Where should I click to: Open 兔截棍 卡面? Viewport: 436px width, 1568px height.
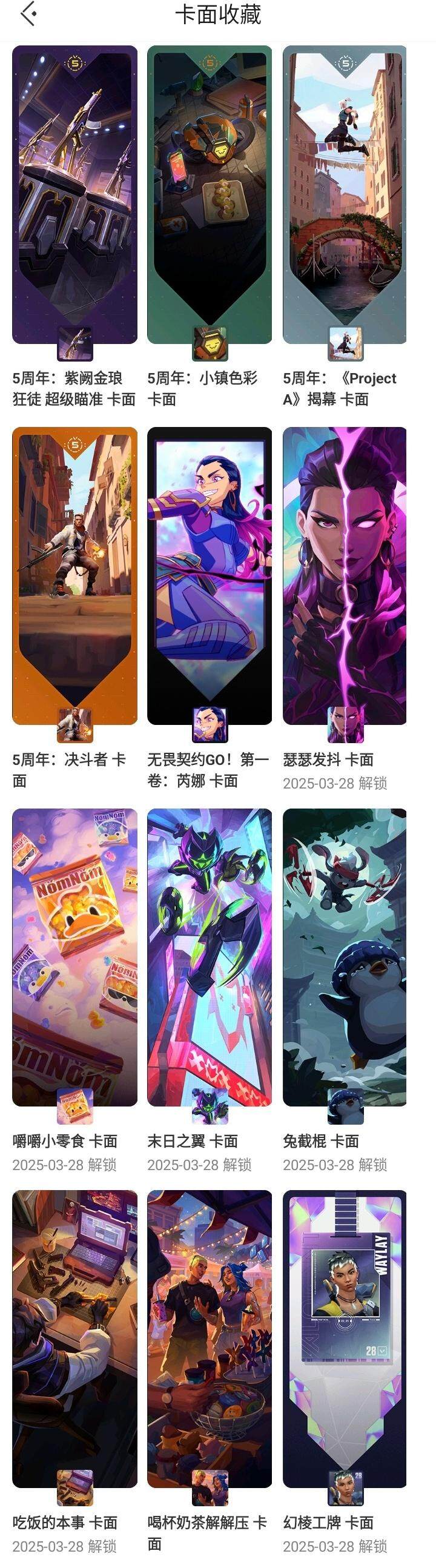[345, 957]
